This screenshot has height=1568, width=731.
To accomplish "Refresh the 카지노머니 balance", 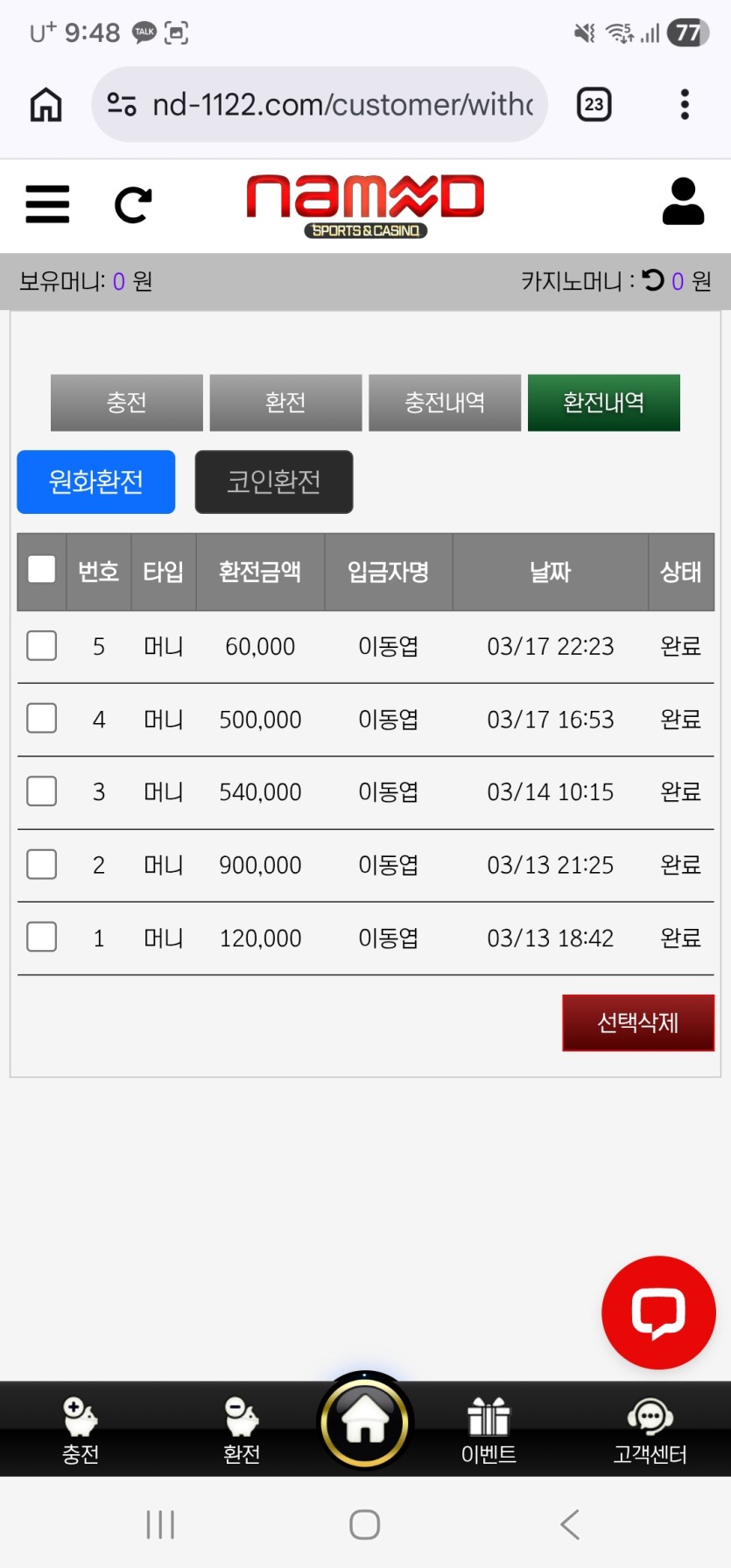I will tap(653, 280).
